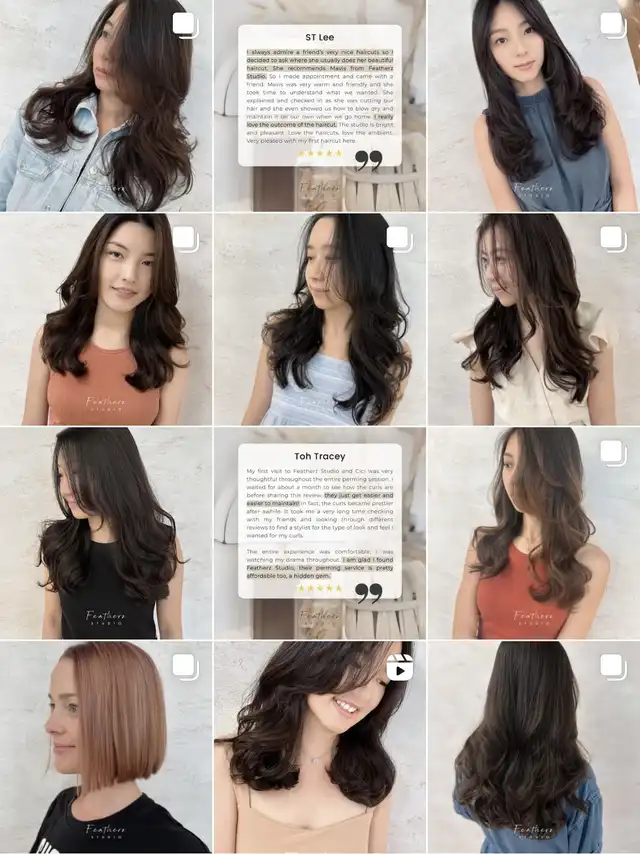Screen dimensions: 640x854
Task: Open the post with cream ruffled blouse
Action: (x=534, y=320)
